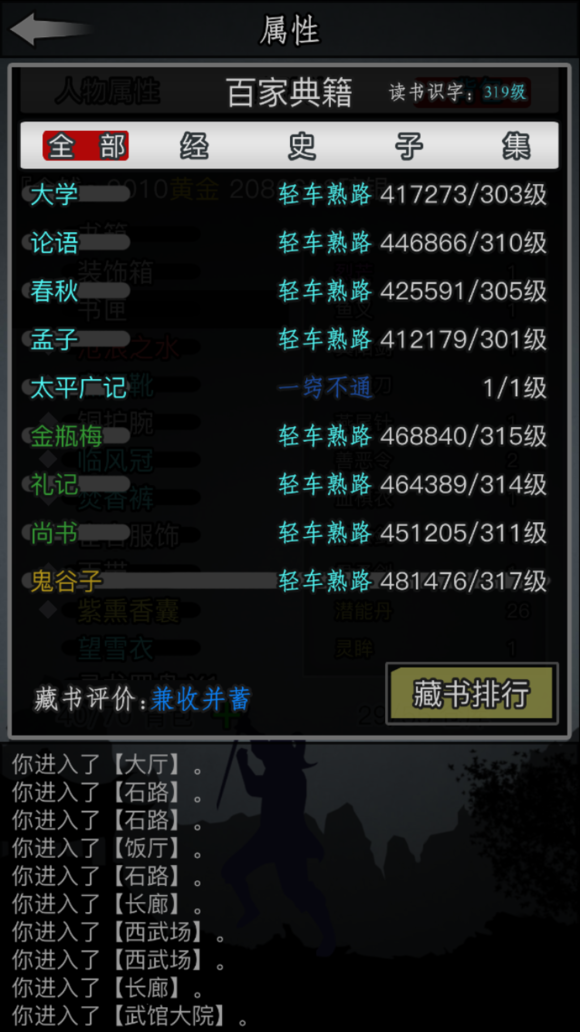Open the 藏书排行 ranking button

click(471, 694)
